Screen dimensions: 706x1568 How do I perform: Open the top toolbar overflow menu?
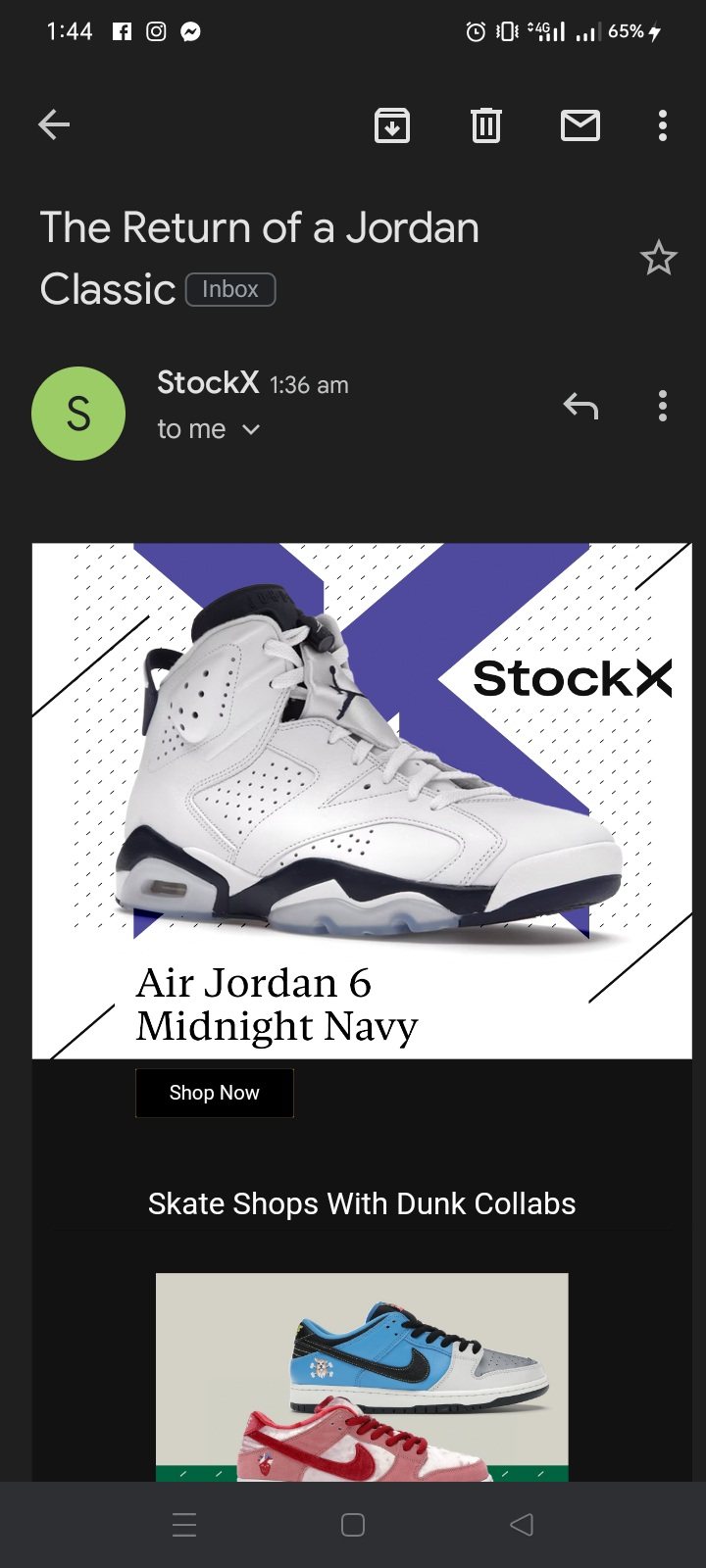point(663,125)
